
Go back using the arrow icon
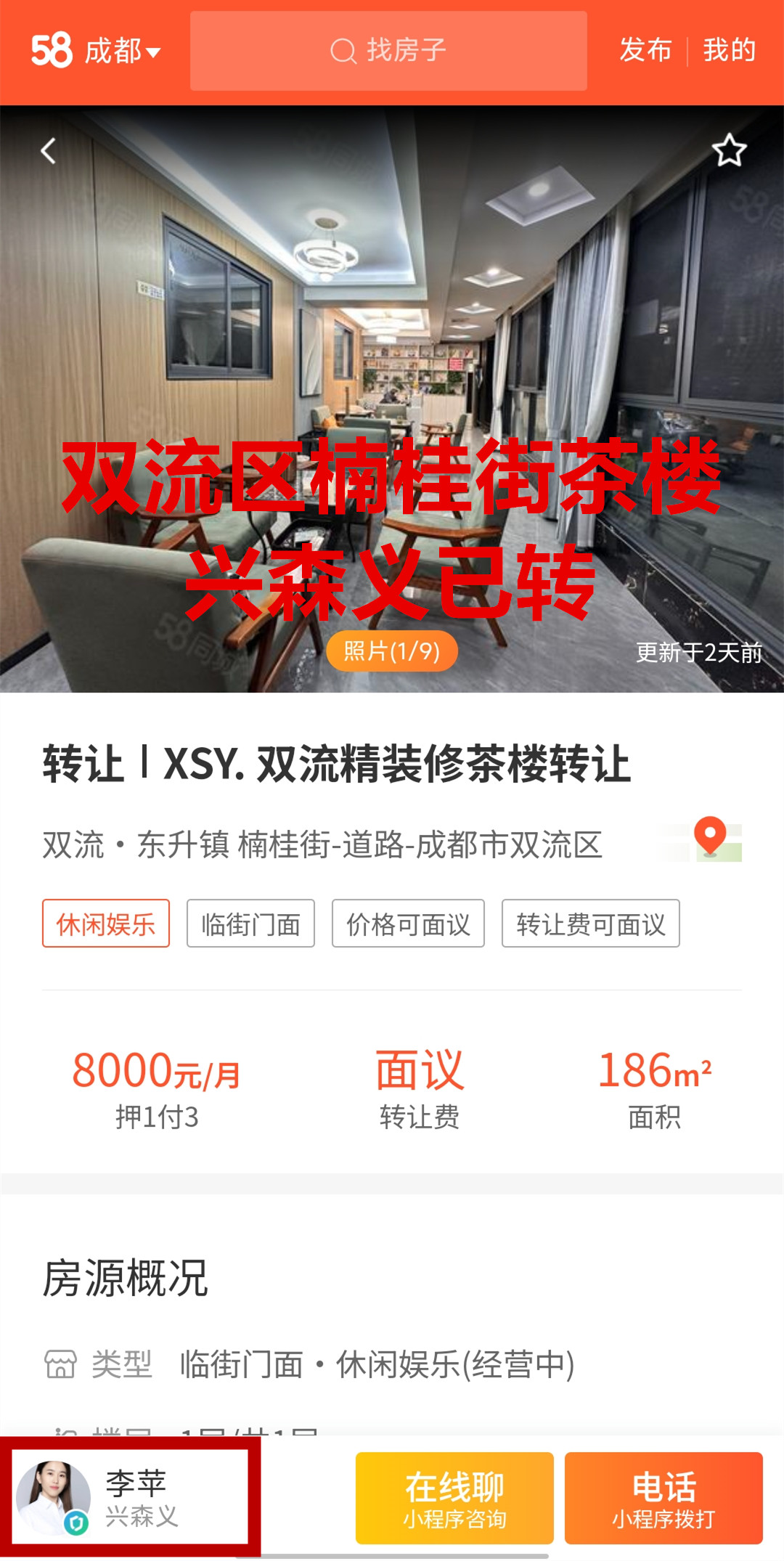(49, 151)
